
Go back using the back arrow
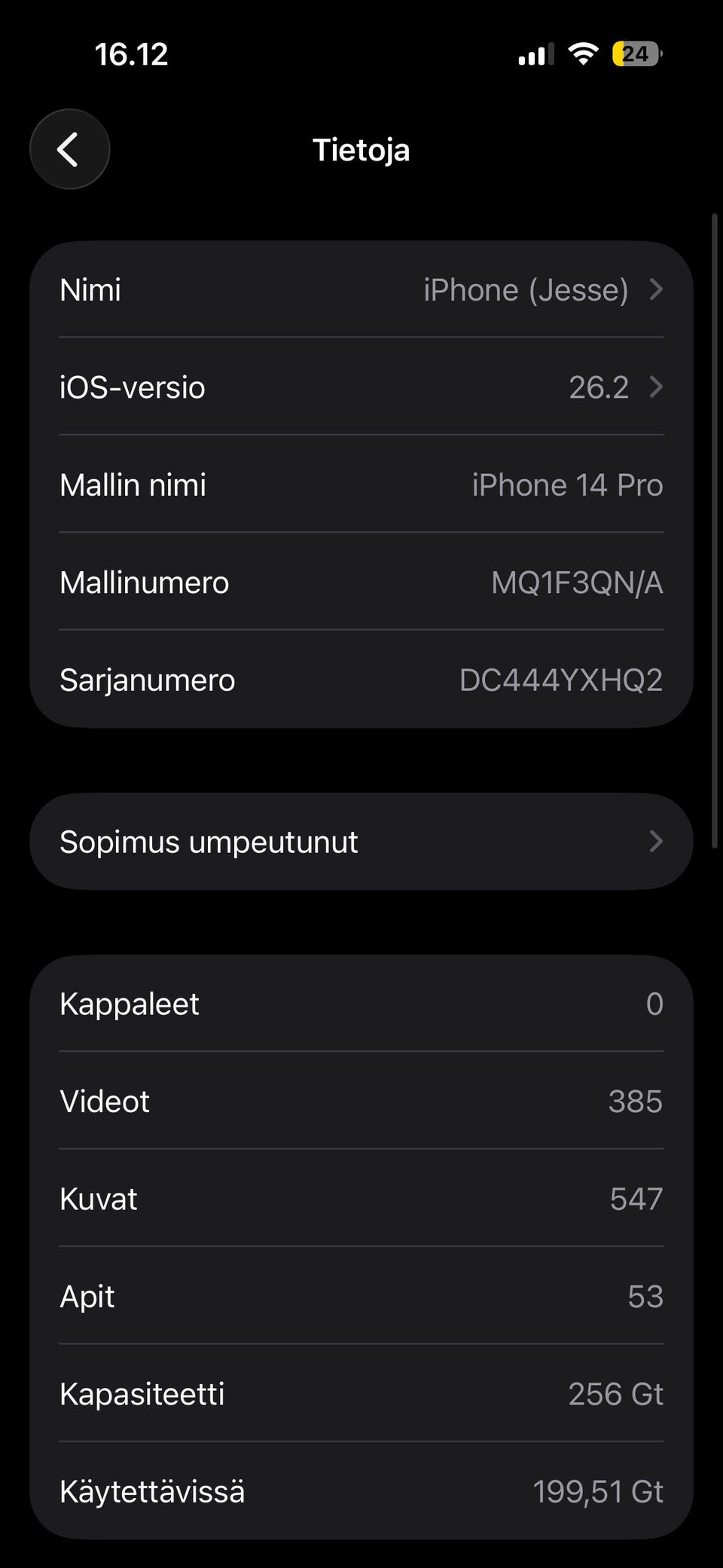69,149
